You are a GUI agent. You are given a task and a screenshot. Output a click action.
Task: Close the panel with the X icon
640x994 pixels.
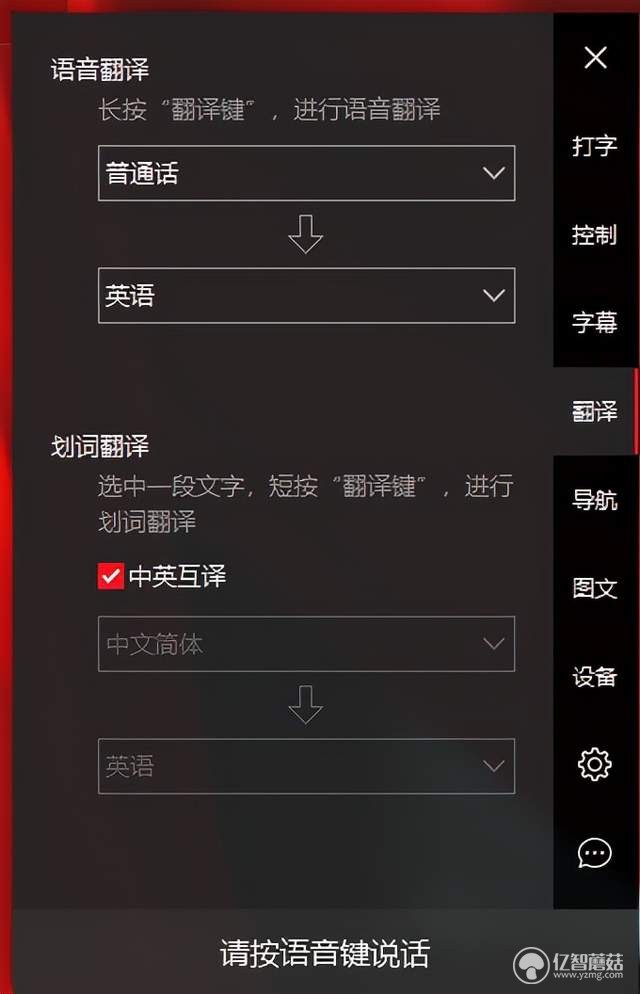click(595, 58)
